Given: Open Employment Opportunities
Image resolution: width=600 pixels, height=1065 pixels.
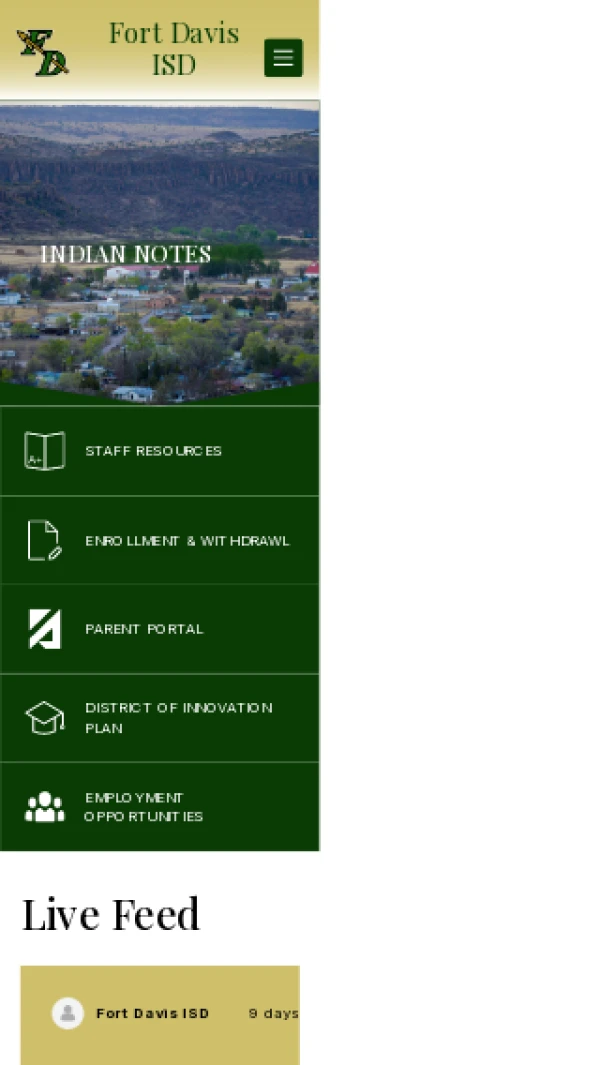Looking at the screenshot, I should (x=143, y=807).
